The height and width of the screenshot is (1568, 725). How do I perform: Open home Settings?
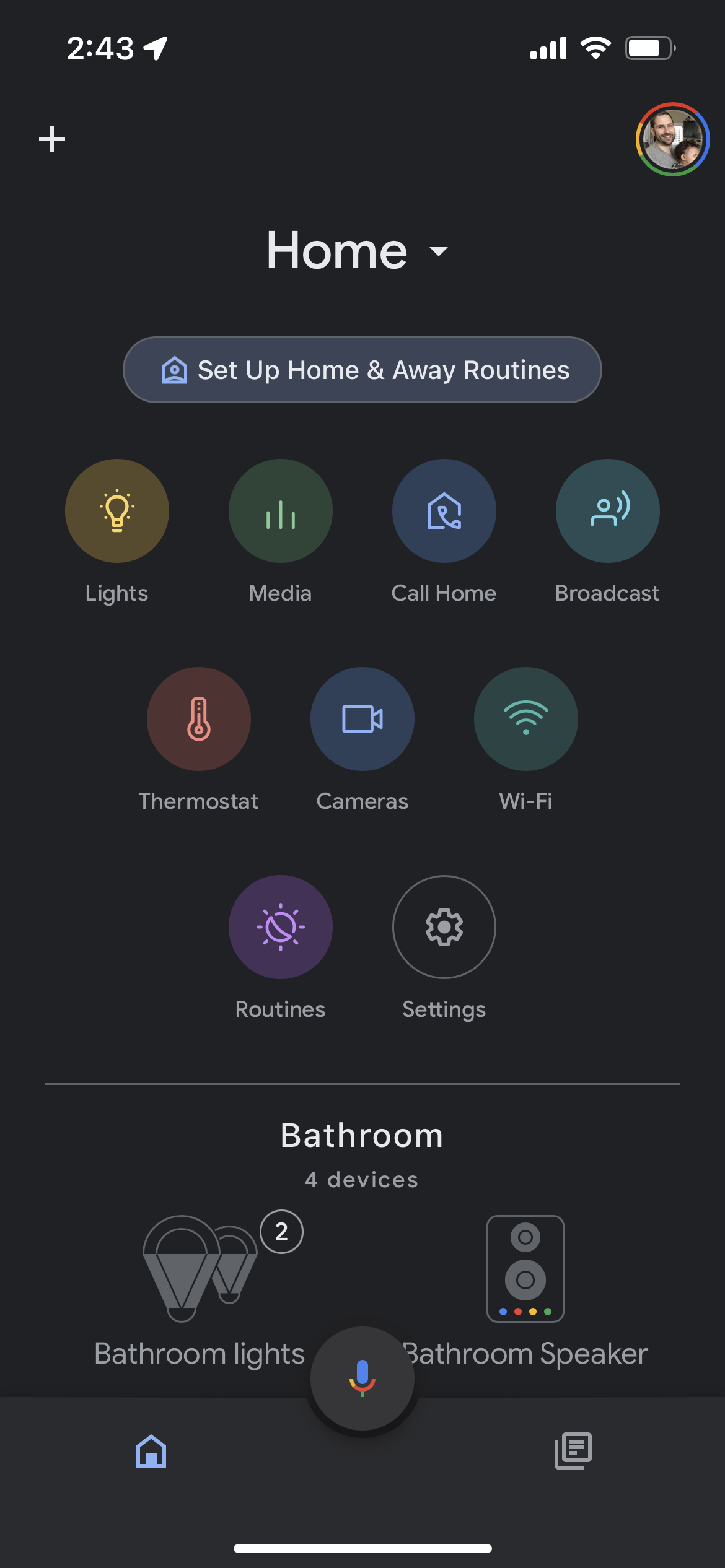[x=444, y=927]
